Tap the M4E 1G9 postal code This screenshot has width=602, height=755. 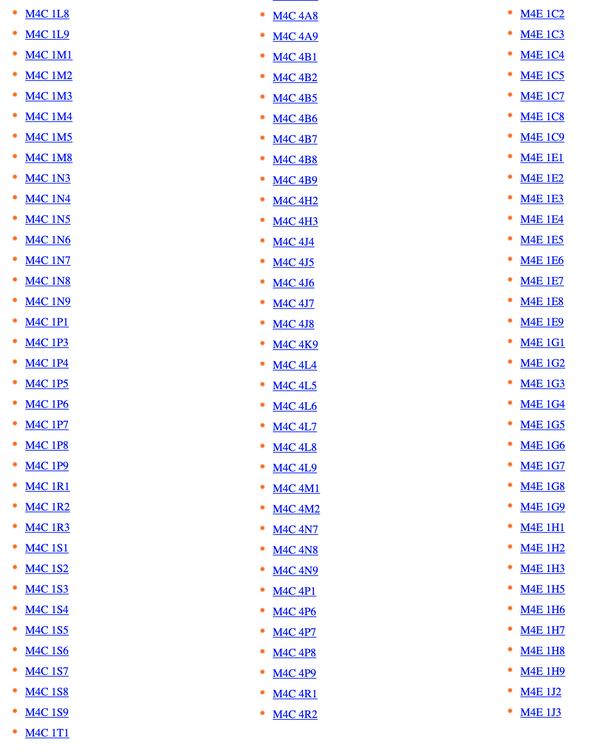pyautogui.click(x=542, y=507)
